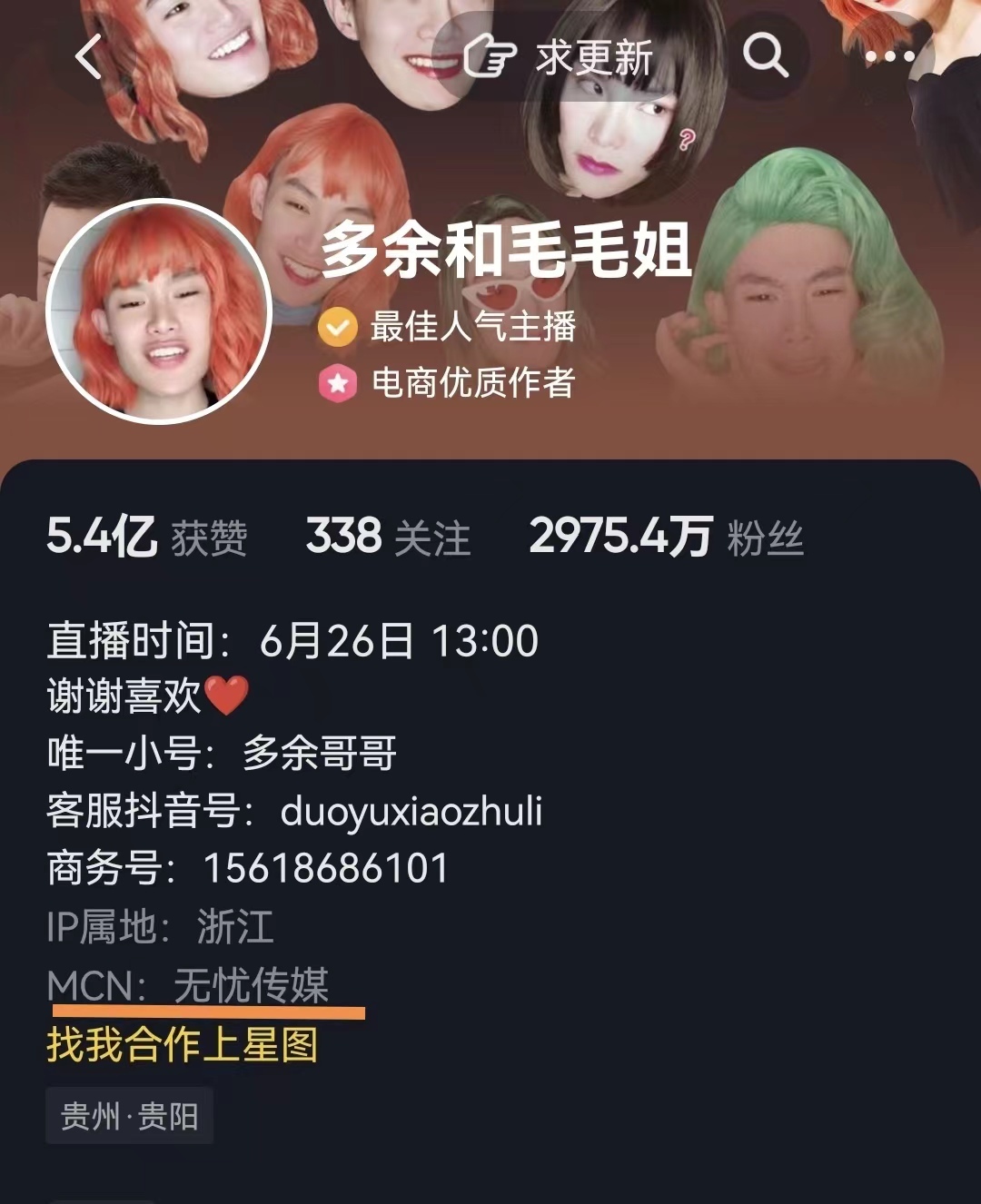View the 5.4亿 获赞 likes count

point(146,538)
